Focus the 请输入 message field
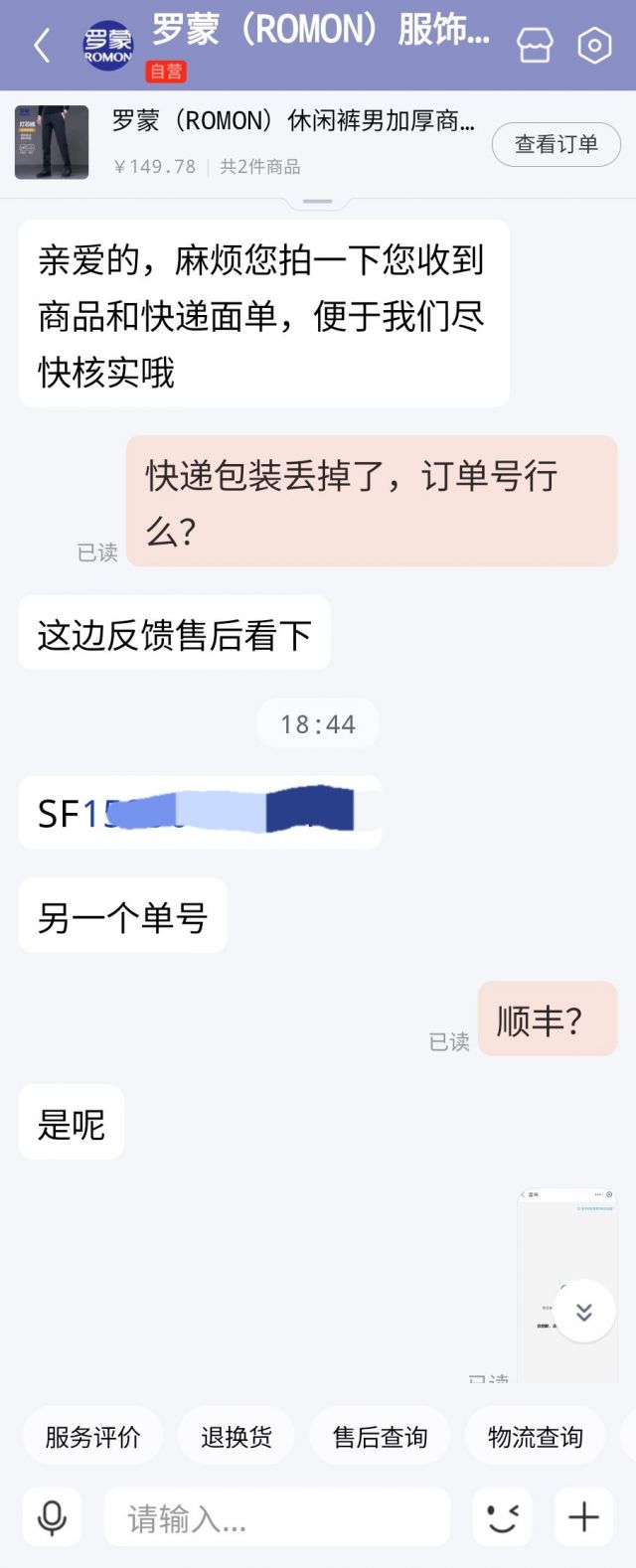The width and height of the screenshot is (636, 1568). [x=276, y=1517]
